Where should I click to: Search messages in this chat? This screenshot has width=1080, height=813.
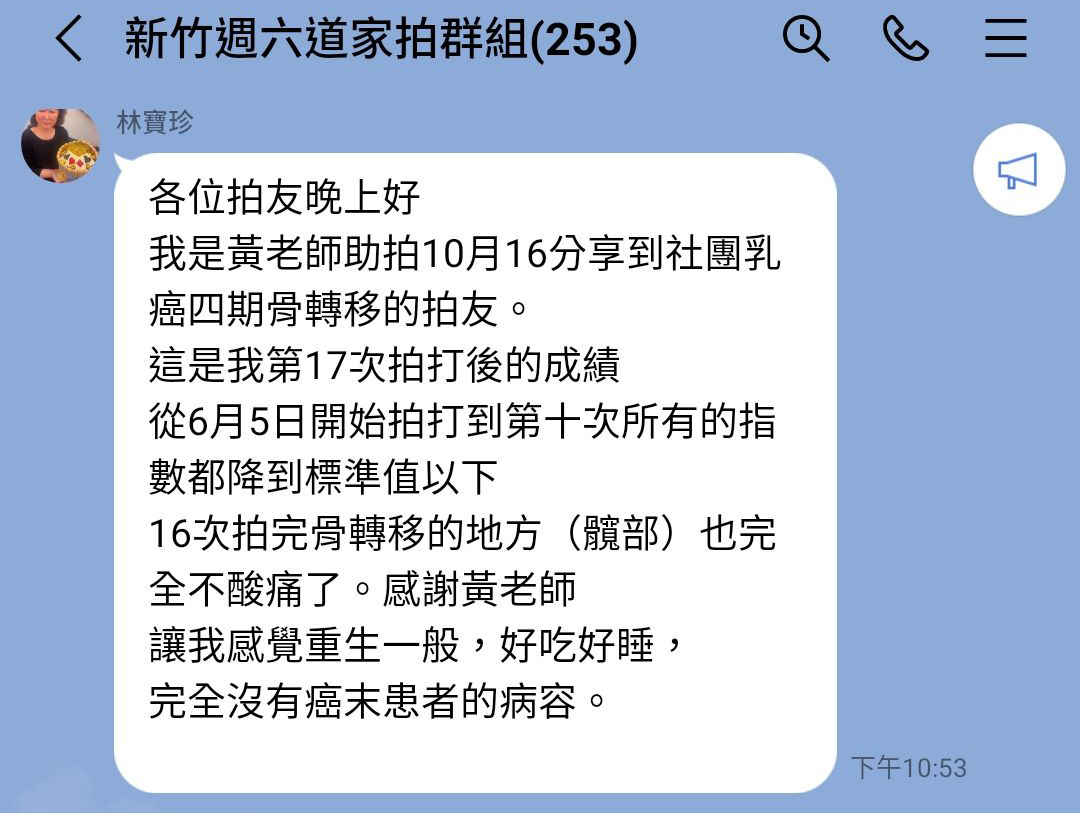click(805, 40)
